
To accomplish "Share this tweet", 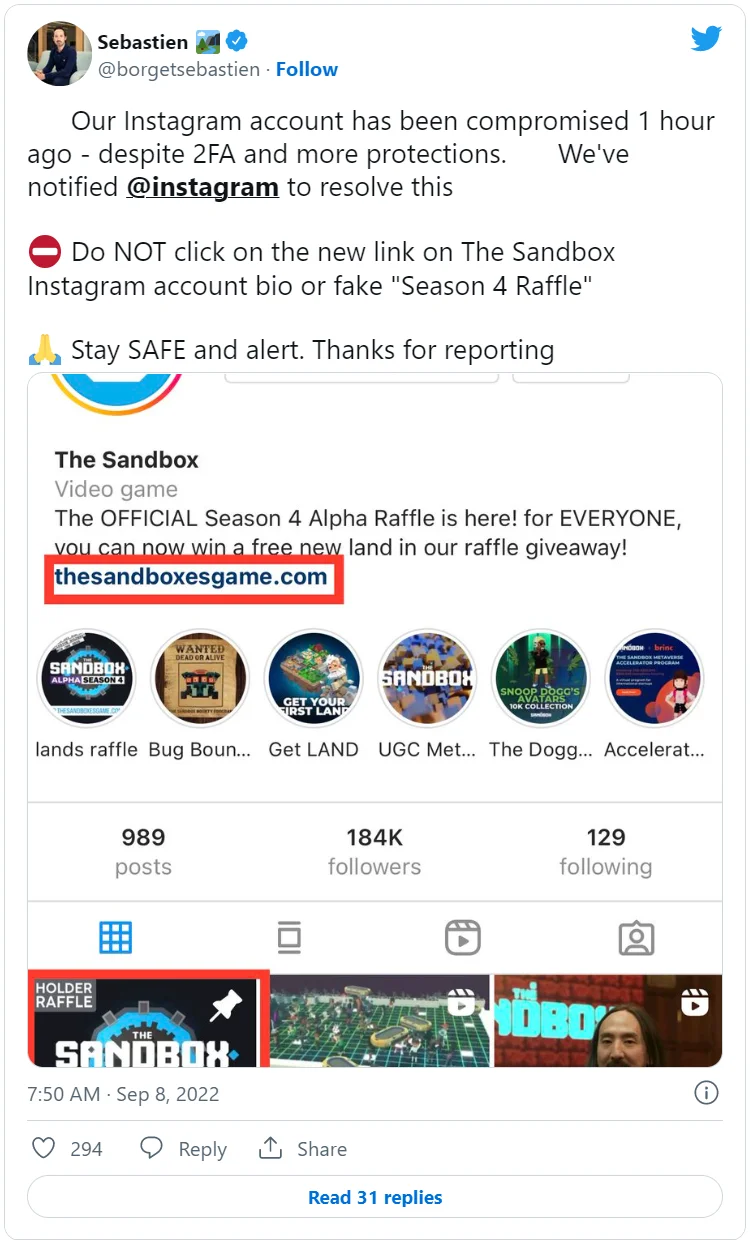I will click(x=304, y=1149).
